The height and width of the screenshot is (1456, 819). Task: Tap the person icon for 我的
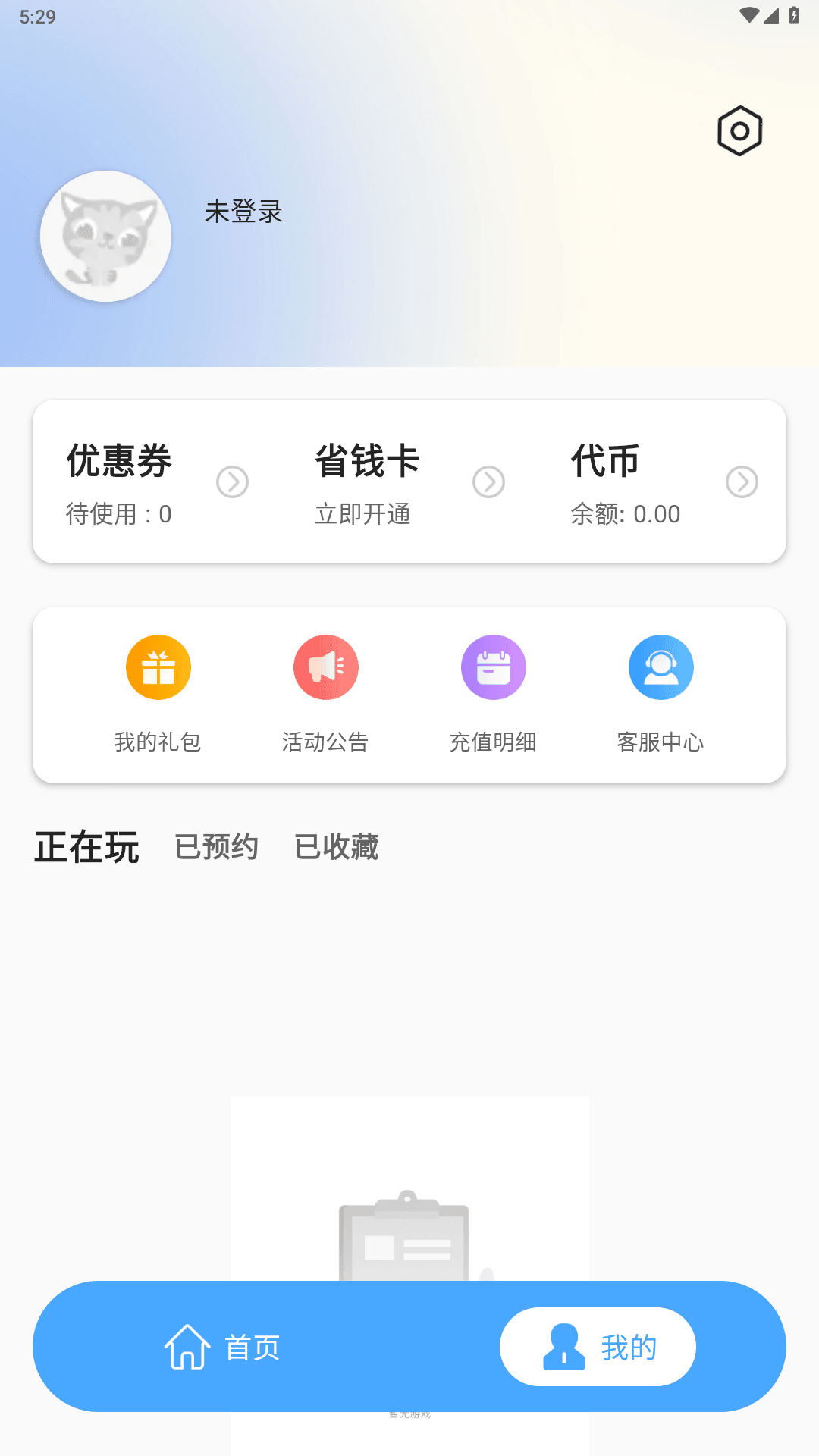click(562, 1346)
